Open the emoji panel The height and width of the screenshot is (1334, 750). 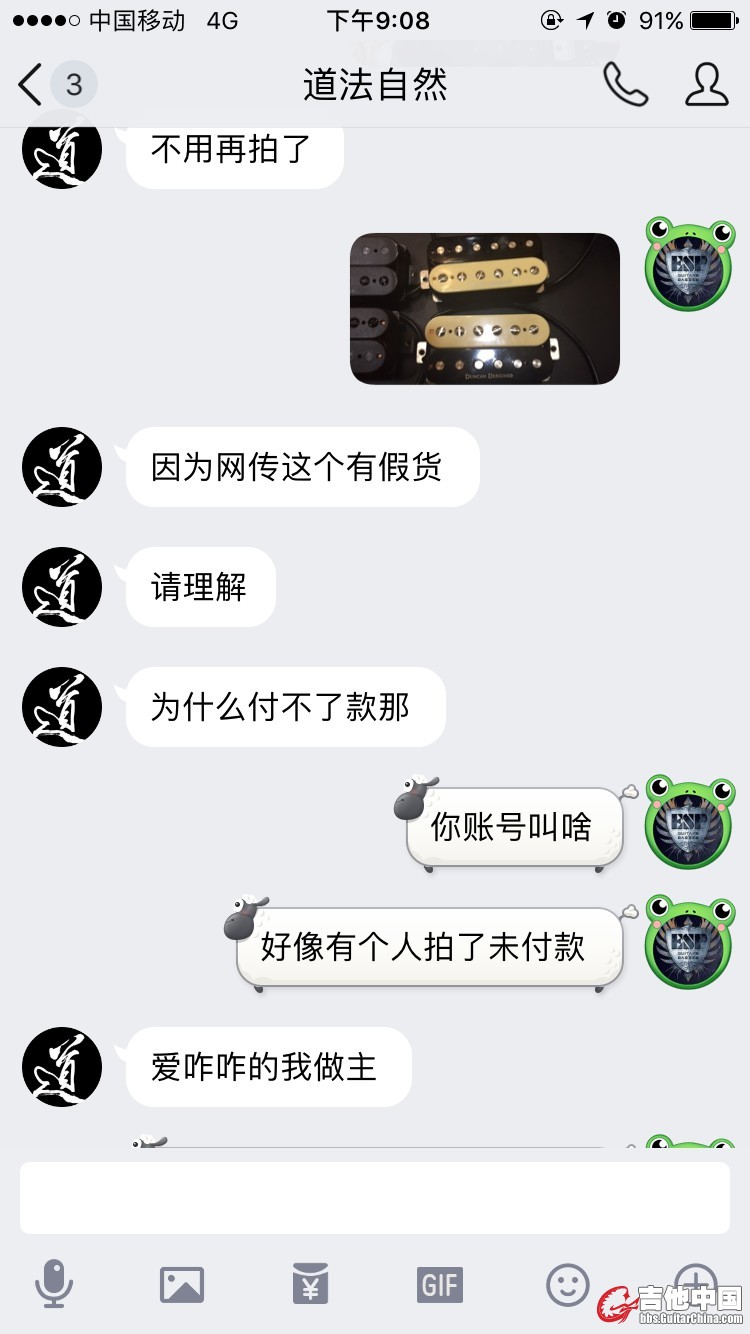(568, 1284)
